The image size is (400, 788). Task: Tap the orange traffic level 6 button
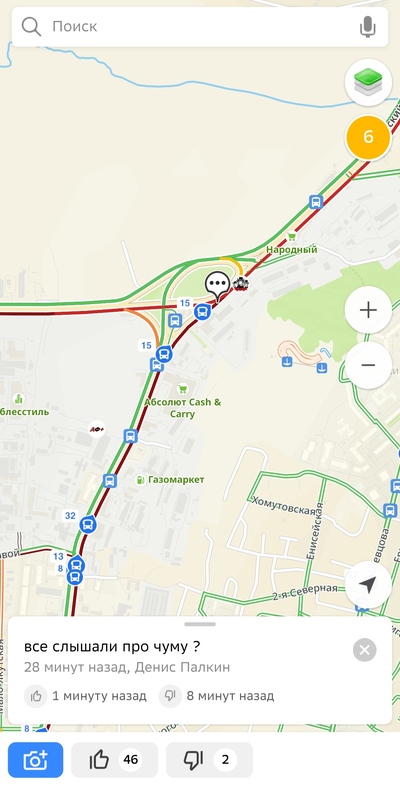[368, 137]
